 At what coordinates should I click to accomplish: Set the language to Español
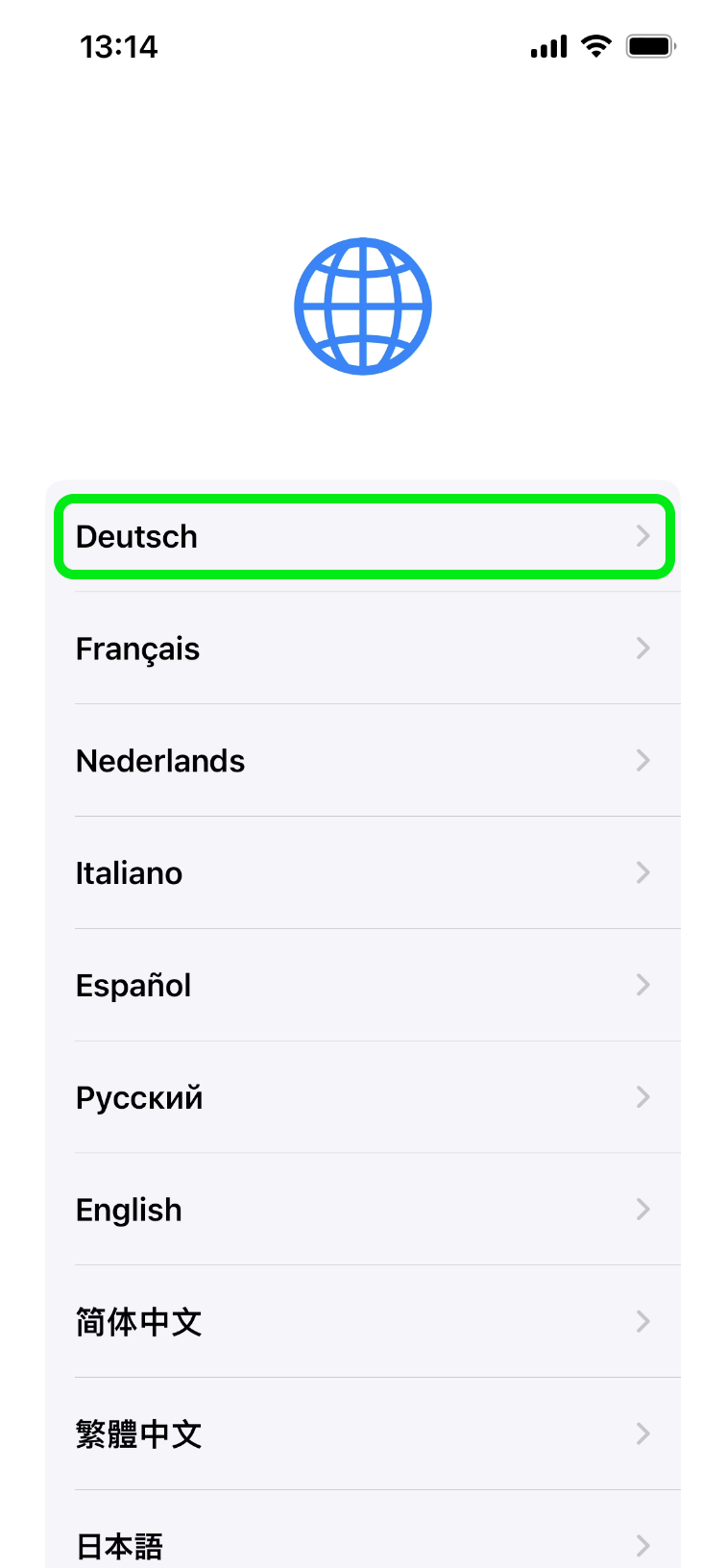point(363,986)
